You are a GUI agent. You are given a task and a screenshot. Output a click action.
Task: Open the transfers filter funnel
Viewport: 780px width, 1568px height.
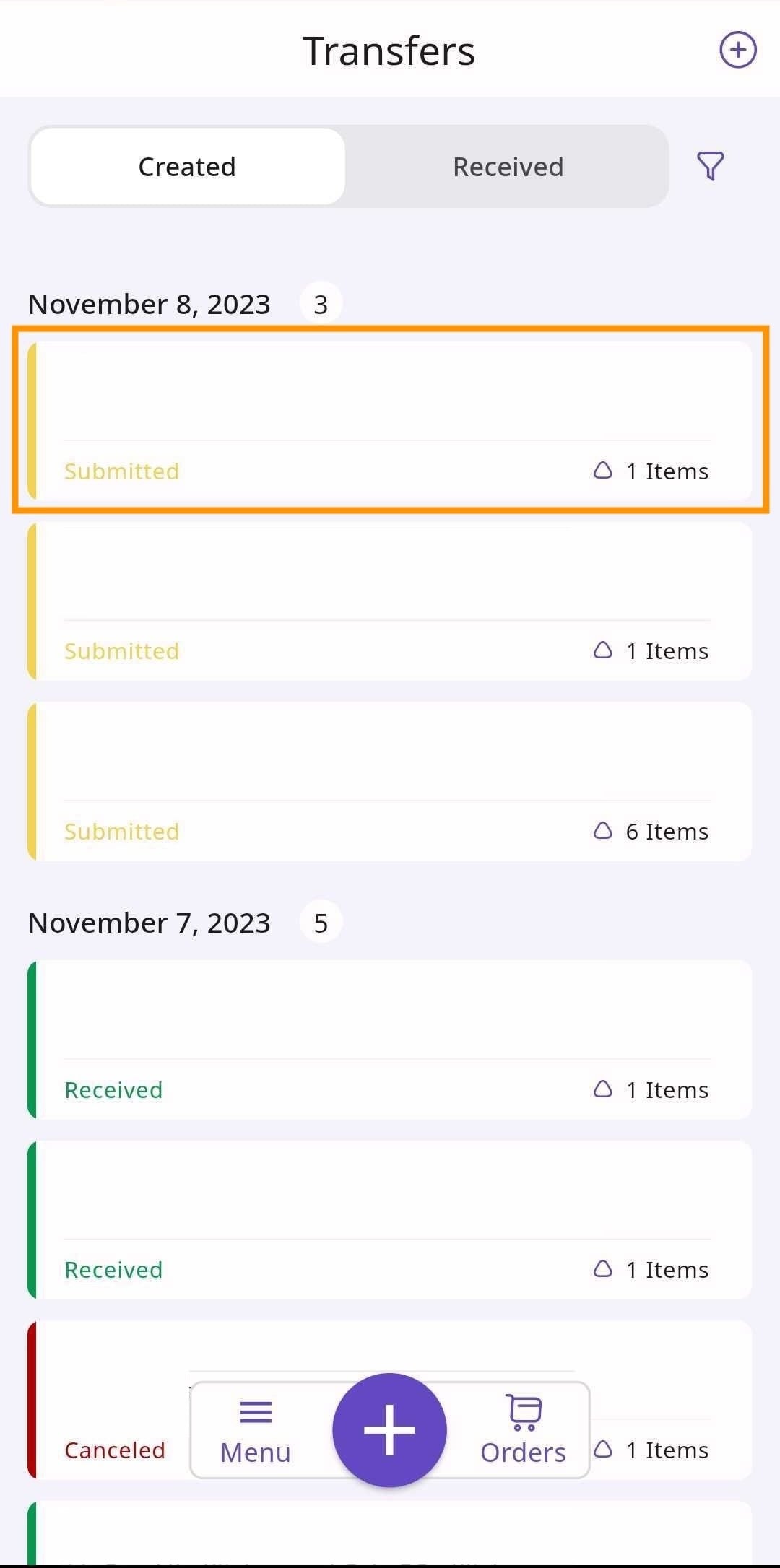[x=710, y=166]
